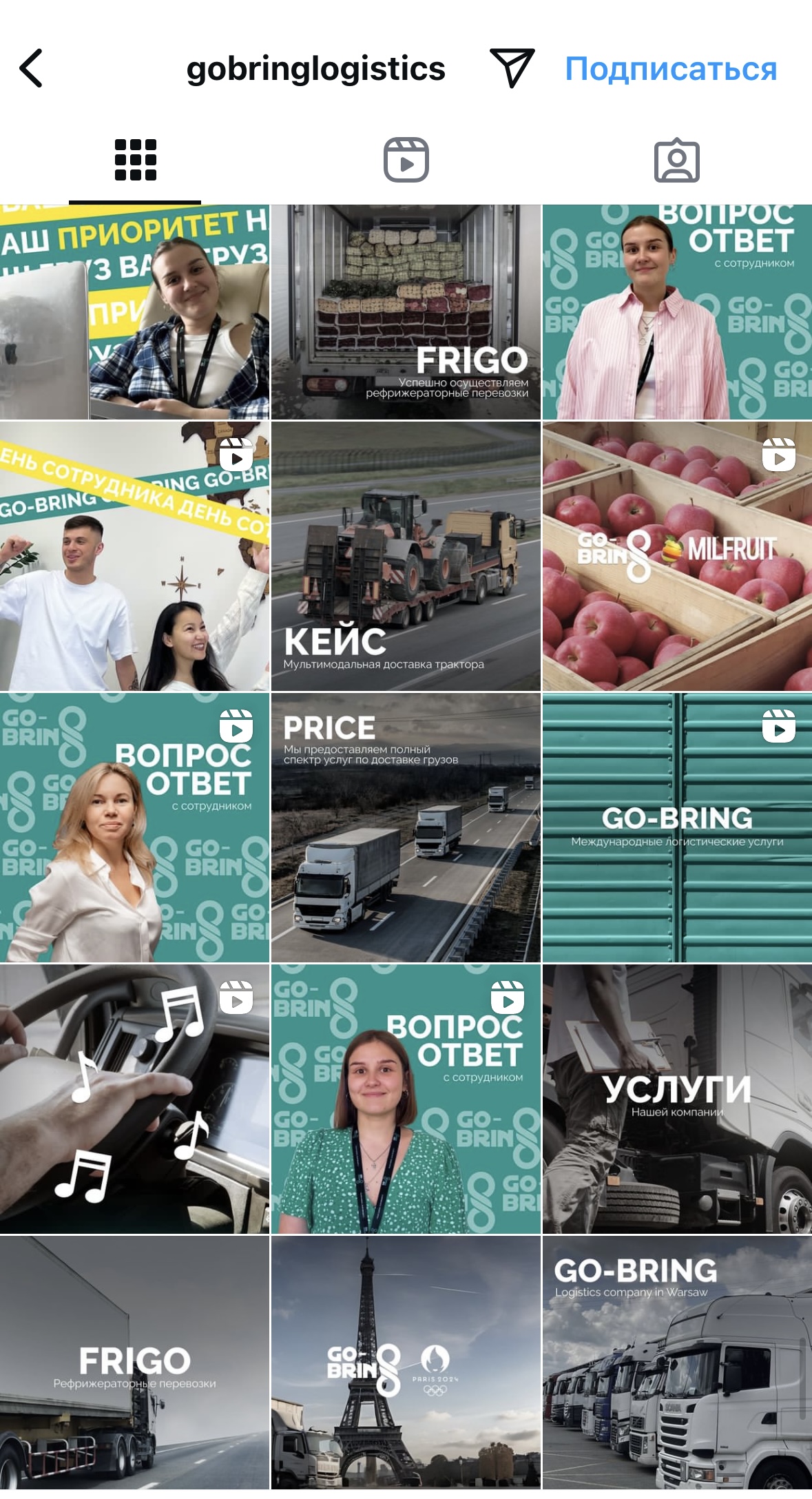Open the PRICE trucks on highway post

(x=406, y=827)
